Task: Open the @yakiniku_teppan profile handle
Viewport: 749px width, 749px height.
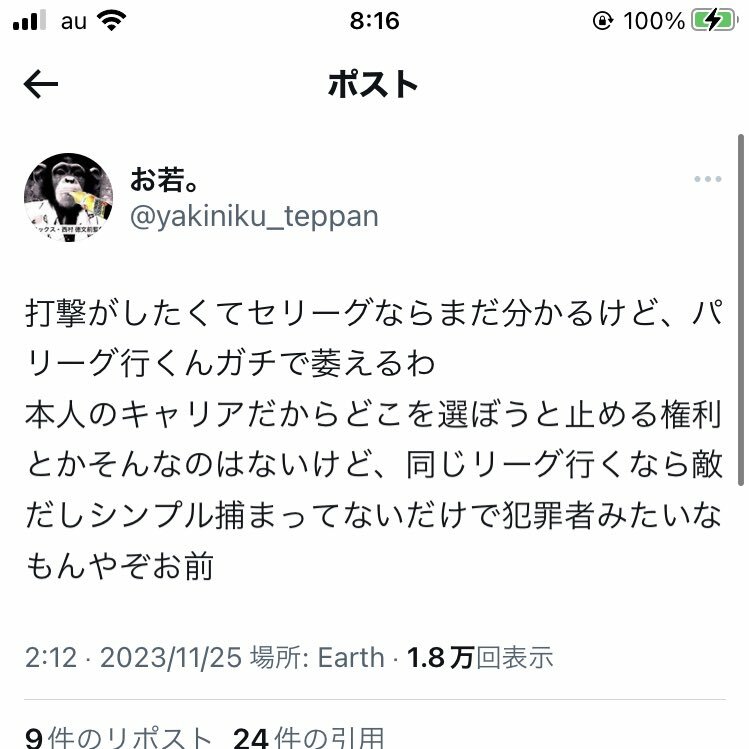Action: [254, 216]
